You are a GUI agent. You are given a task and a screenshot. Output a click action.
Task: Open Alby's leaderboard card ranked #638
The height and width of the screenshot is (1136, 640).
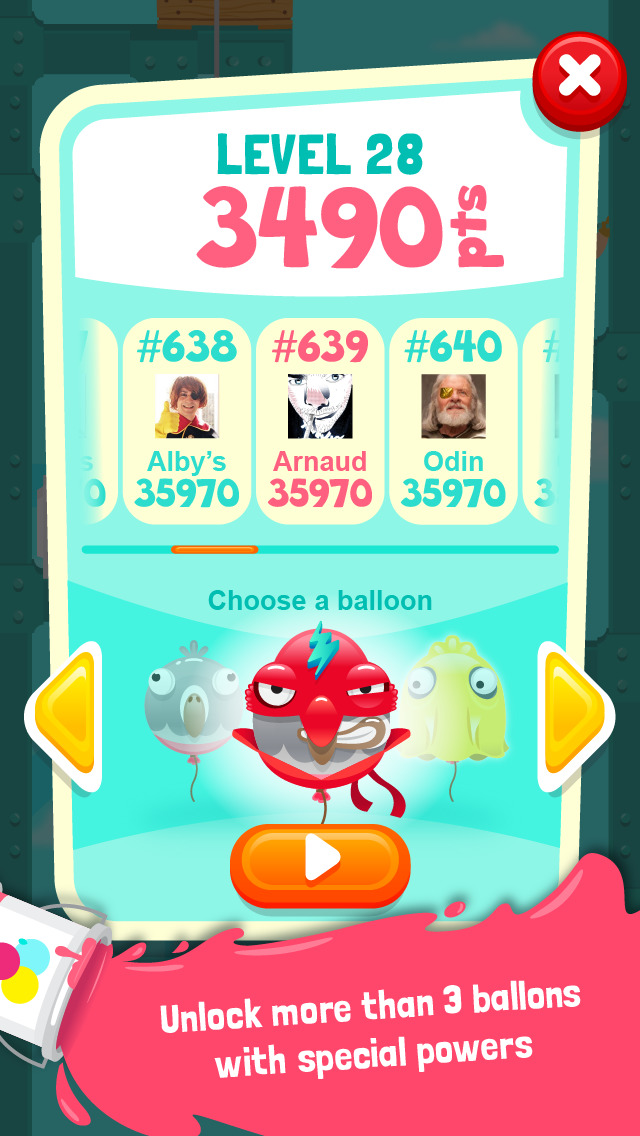[x=187, y=421]
